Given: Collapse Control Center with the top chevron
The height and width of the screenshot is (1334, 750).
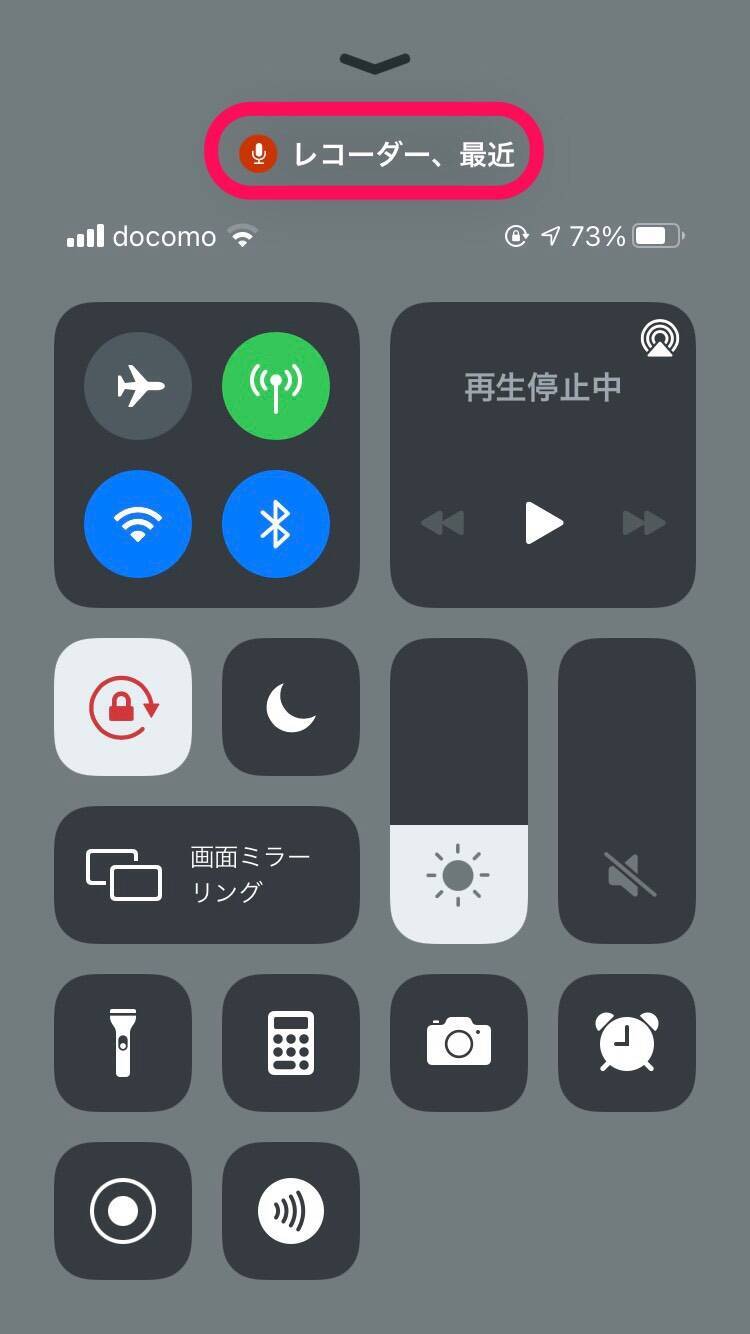Looking at the screenshot, I should point(375,63).
